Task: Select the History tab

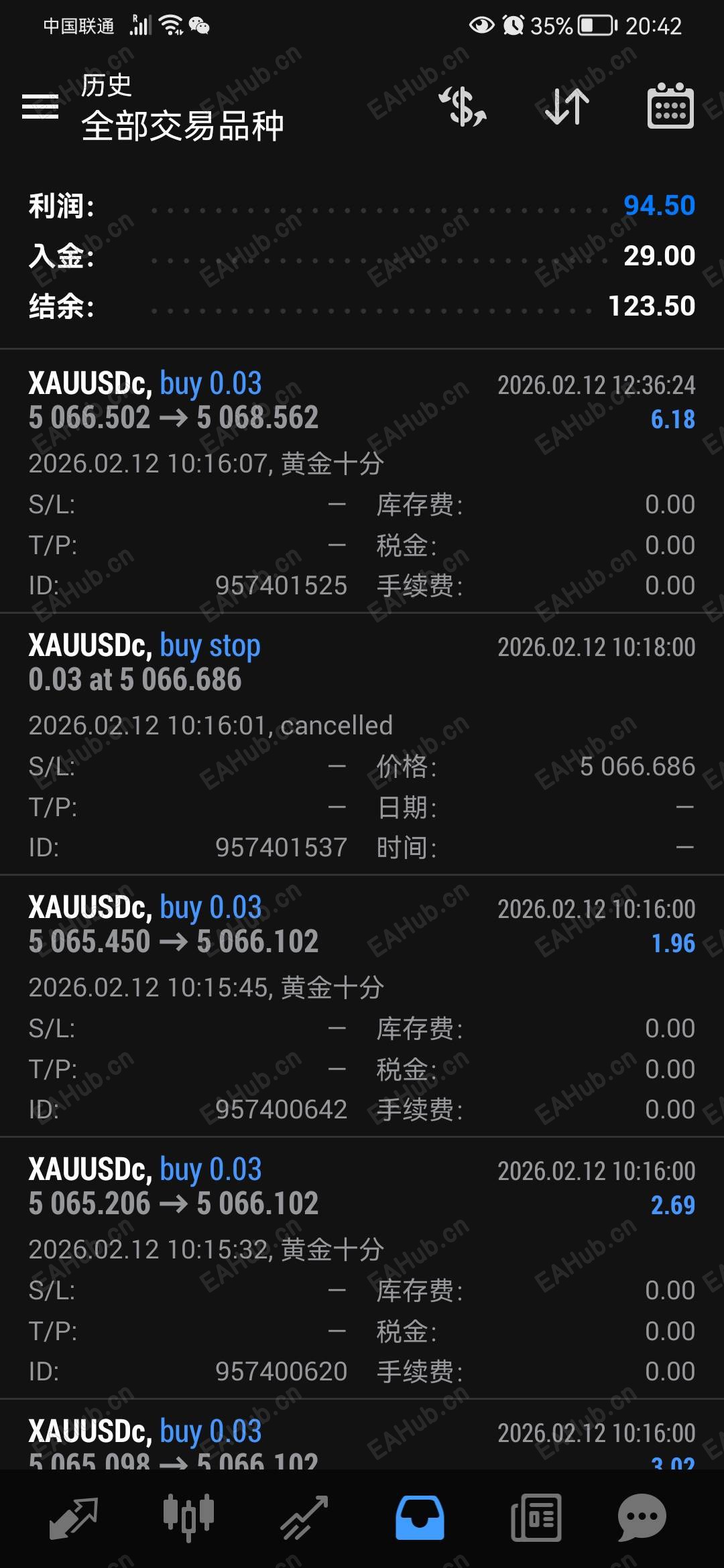Action: (x=420, y=1517)
